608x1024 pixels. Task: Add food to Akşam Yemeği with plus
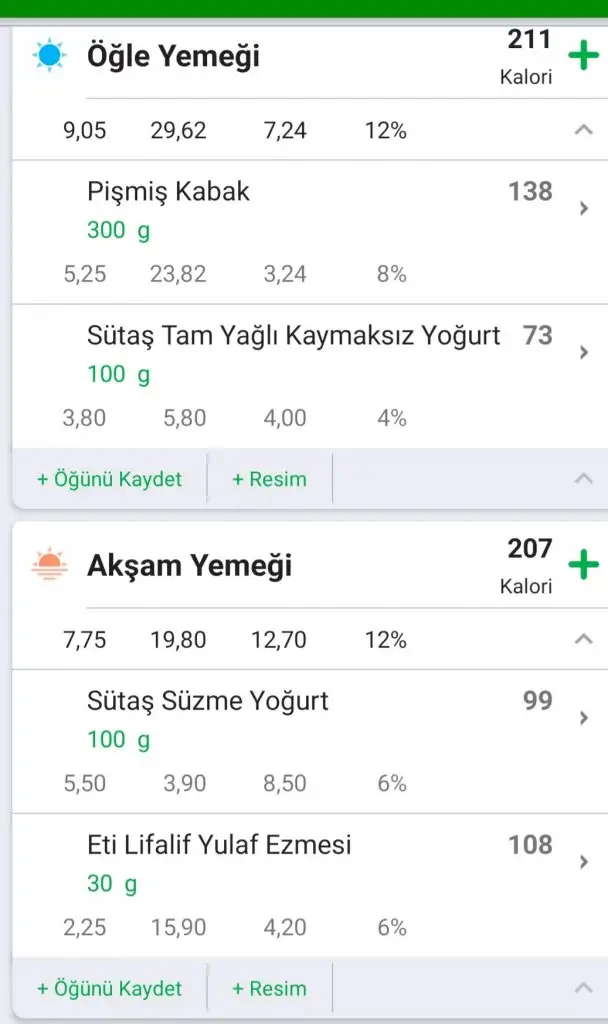click(x=583, y=565)
